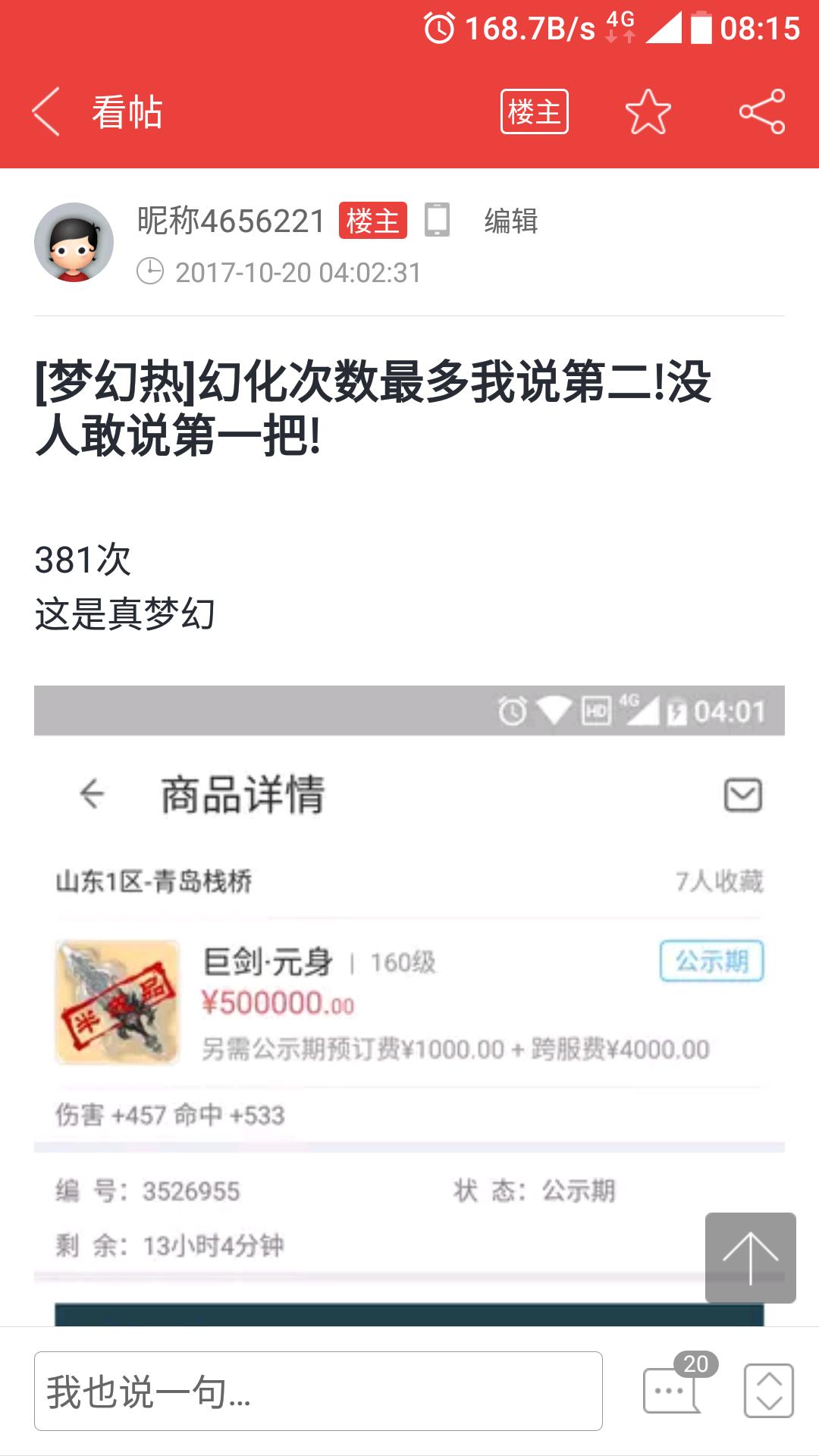Open the page jump control
Screen dimensions: 819x1456
pyautogui.click(x=769, y=1391)
